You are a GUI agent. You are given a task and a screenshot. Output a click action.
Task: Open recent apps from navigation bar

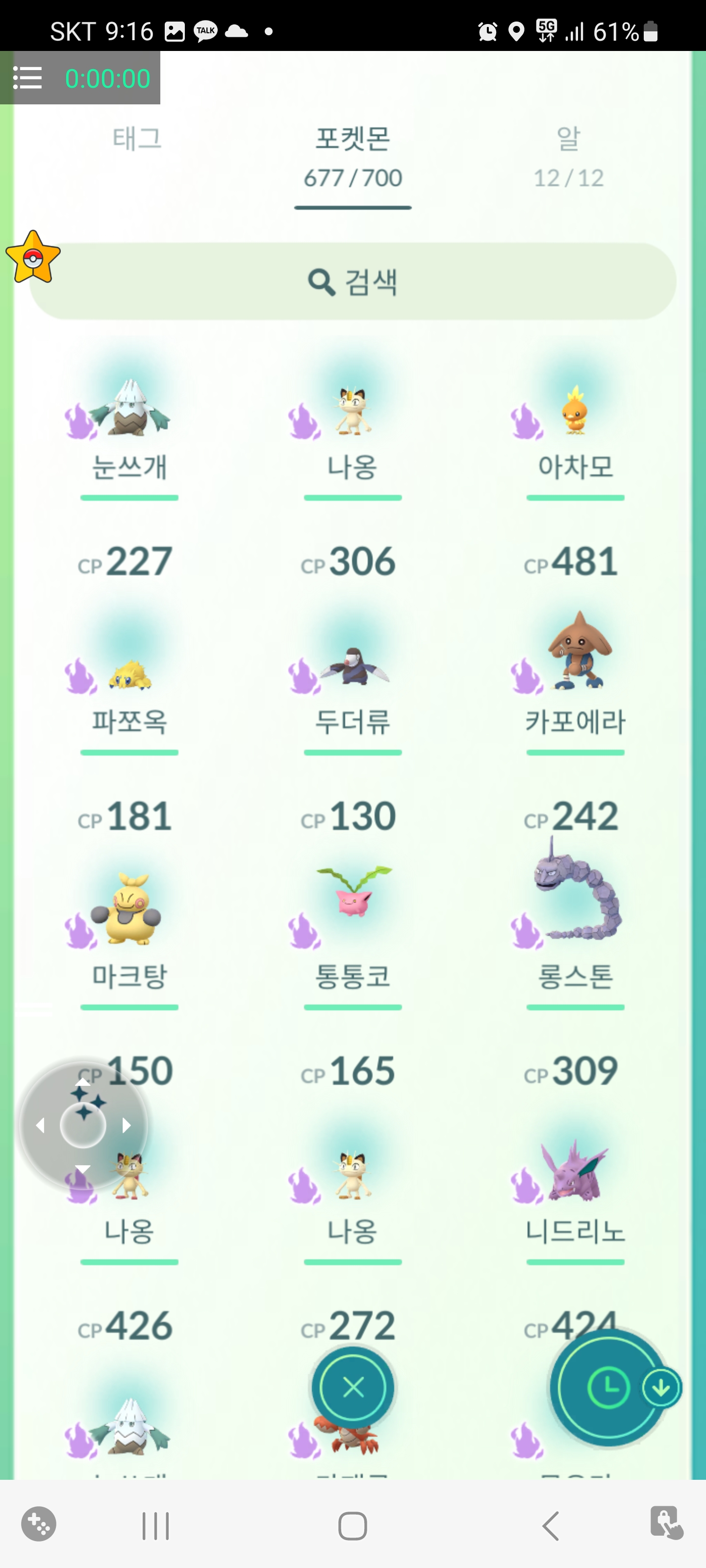click(155, 1525)
